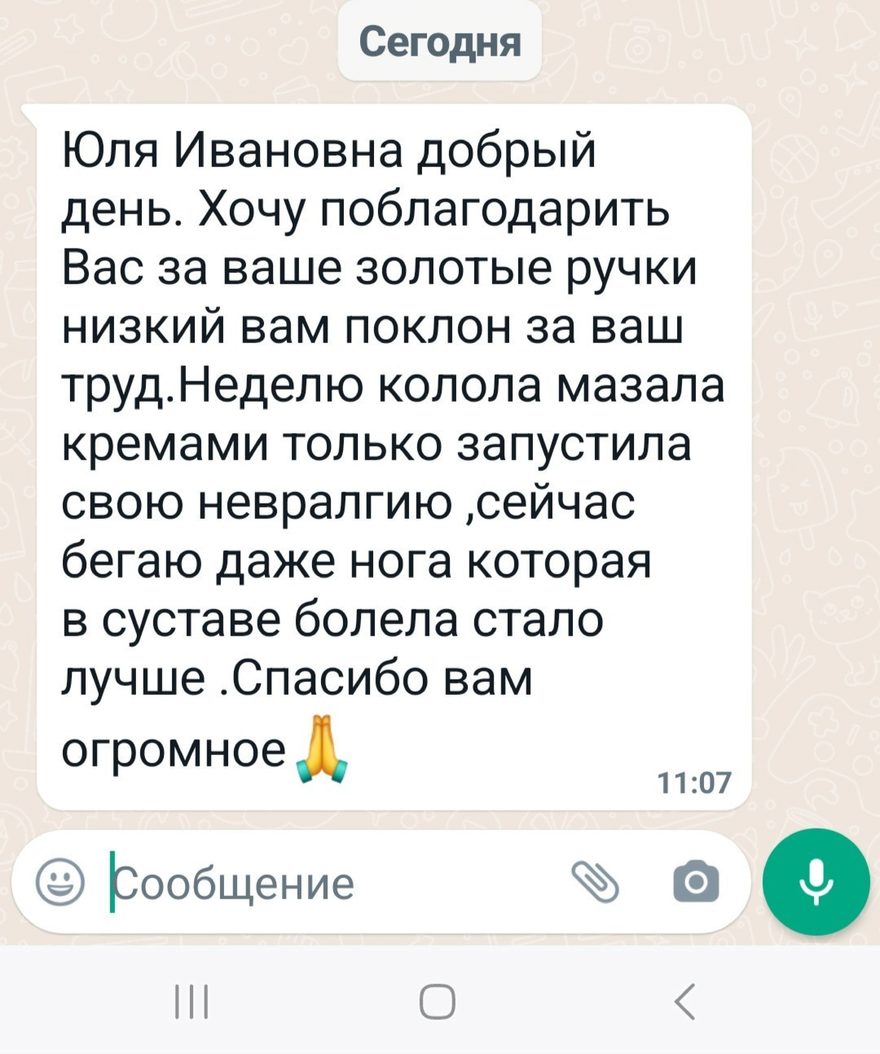The height and width of the screenshot is (1054, 880).
Task: Open the recent apps view
Action: [x=191, y=1001]
